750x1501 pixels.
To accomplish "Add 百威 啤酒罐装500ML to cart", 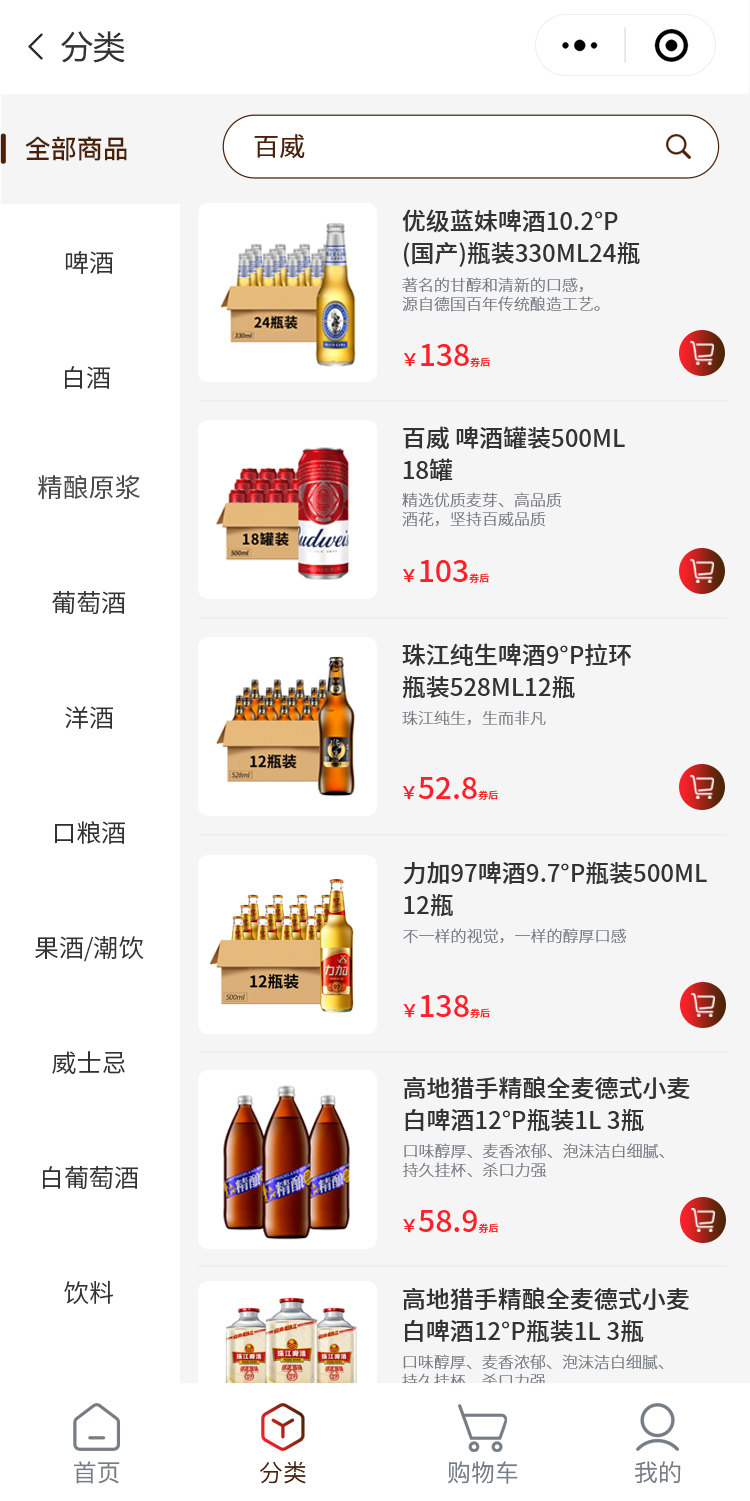I will point(702,570).
